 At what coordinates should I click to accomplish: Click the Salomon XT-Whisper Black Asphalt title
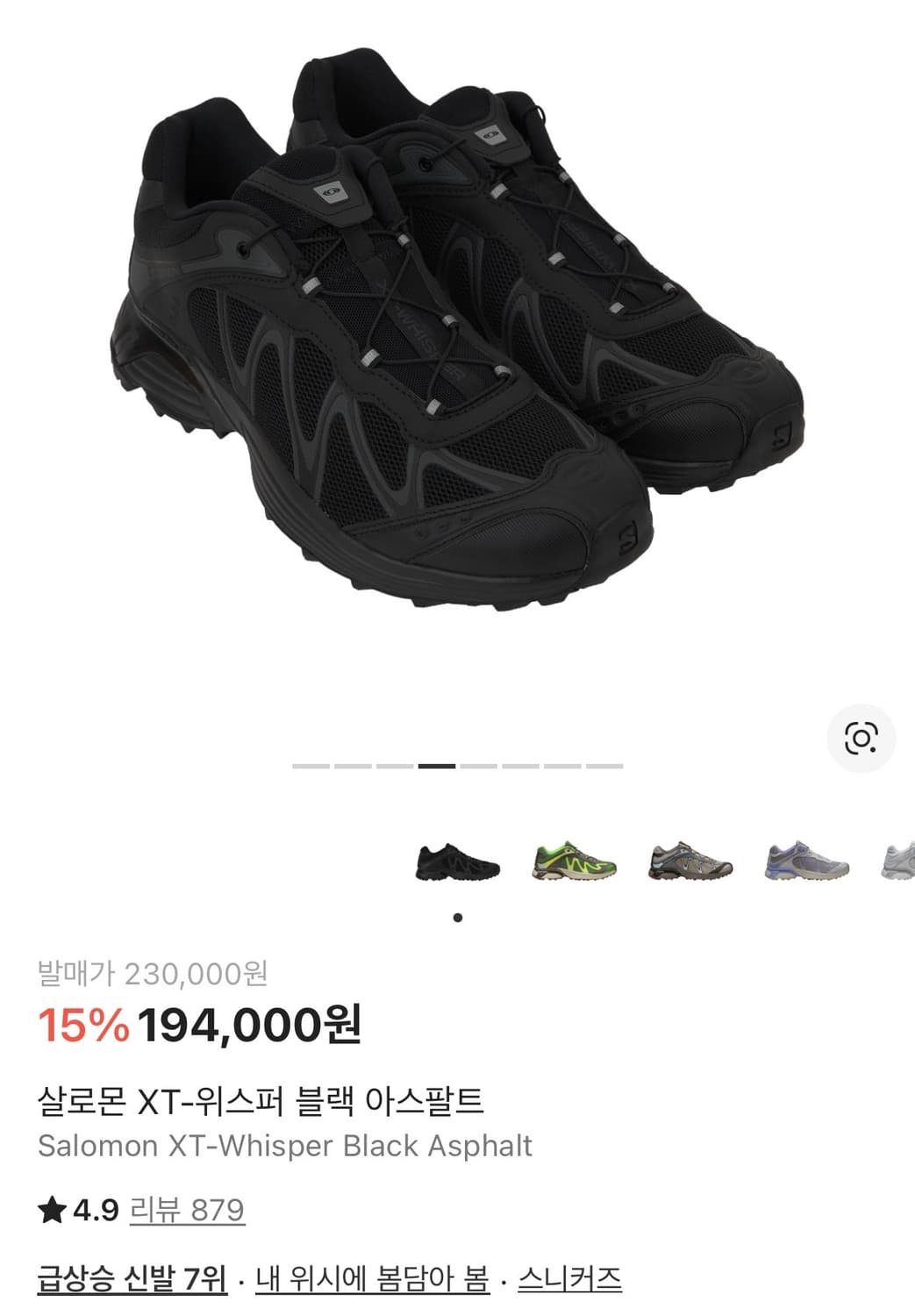[x=285, y=1142]
